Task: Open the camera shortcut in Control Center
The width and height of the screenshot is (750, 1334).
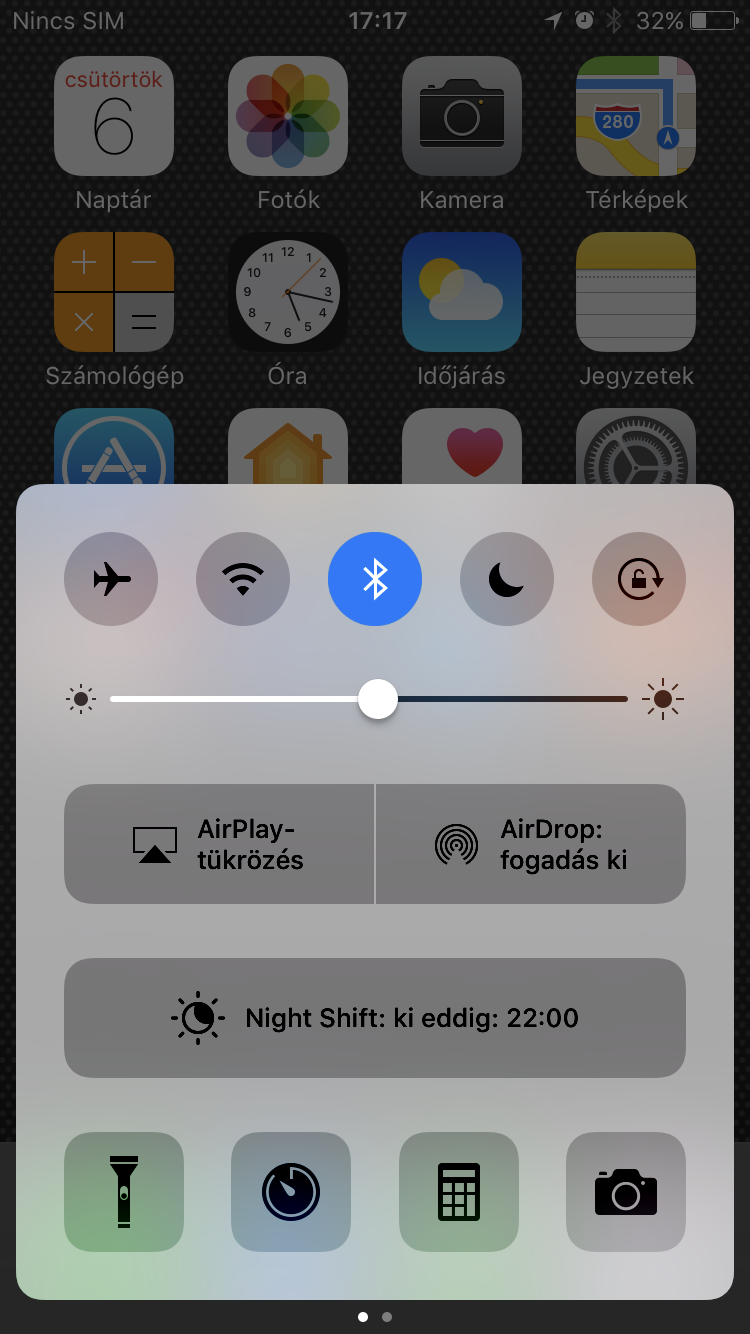Action: point(626,1191)
